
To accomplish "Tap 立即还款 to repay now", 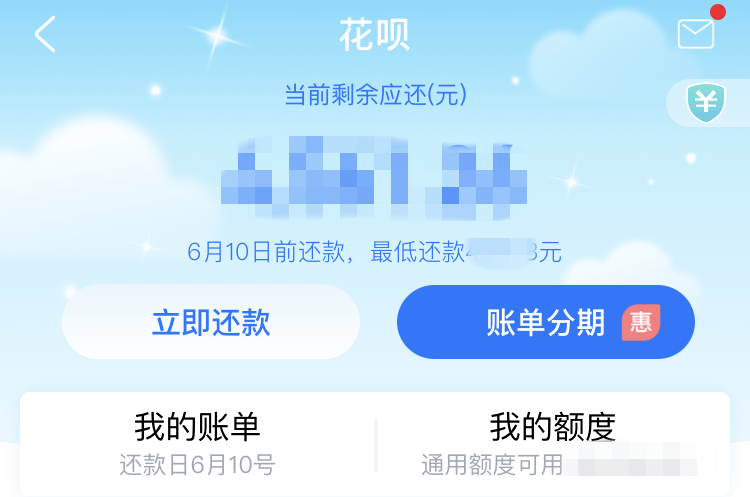I will (x=211, y=322).
